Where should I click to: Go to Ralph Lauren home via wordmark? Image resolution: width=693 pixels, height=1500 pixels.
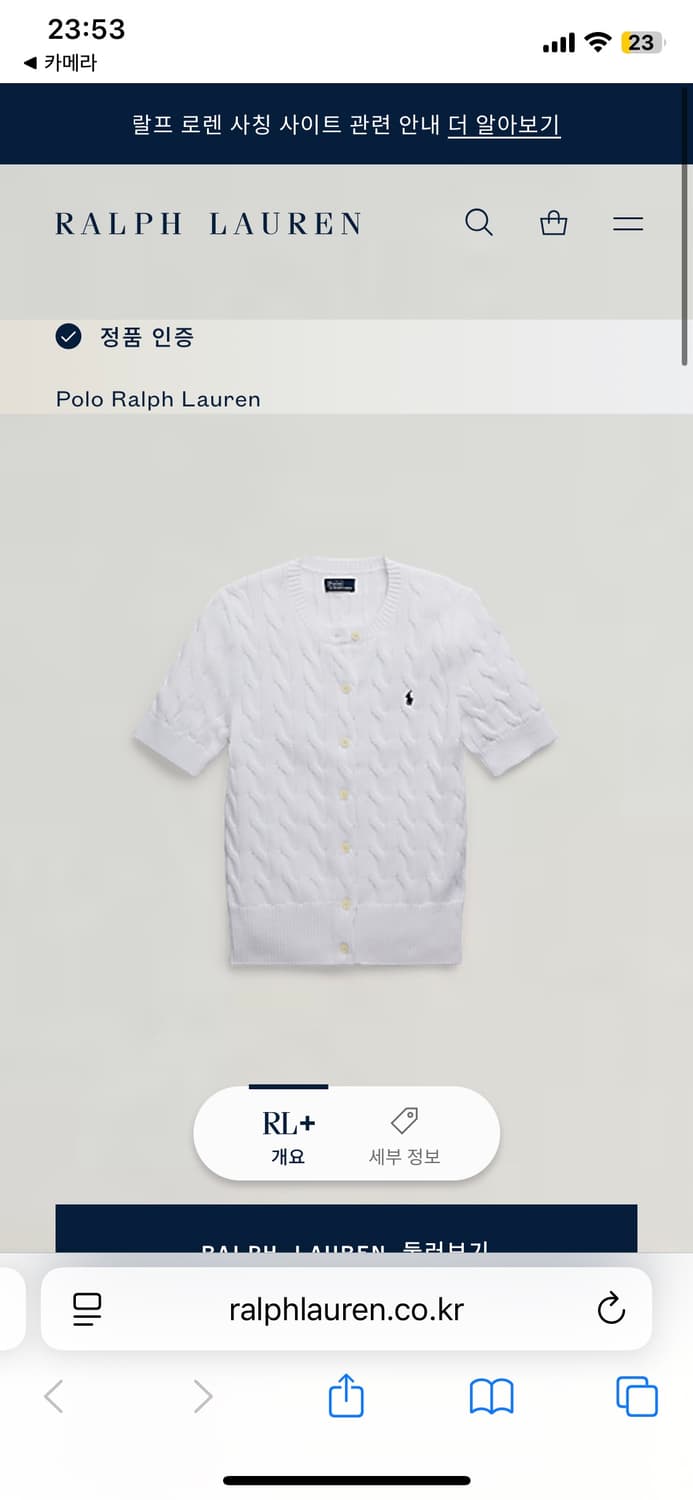point(208,223)
